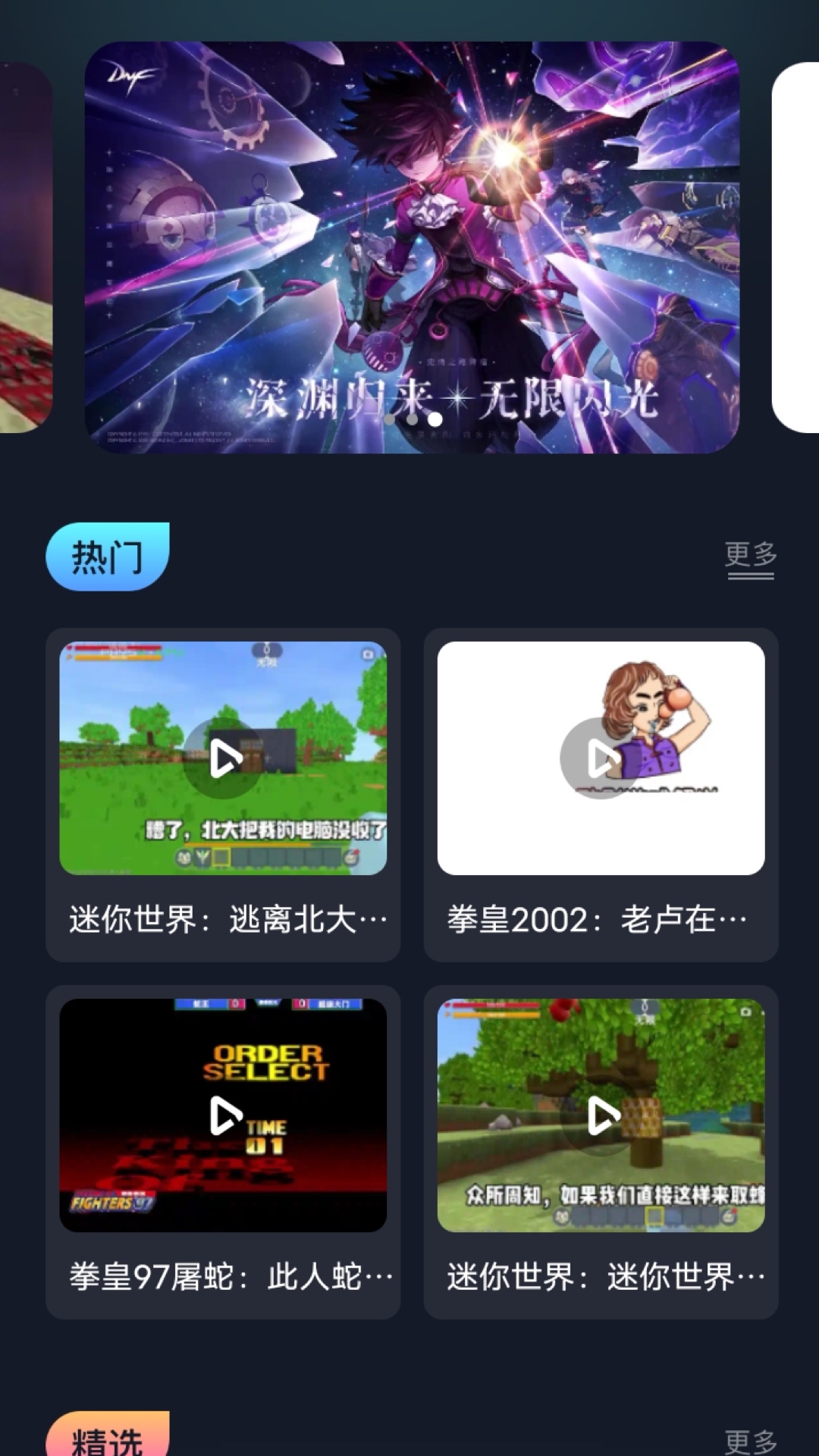Play the 众所周知 取蜂蜜 迷你世界 video

601,1117
